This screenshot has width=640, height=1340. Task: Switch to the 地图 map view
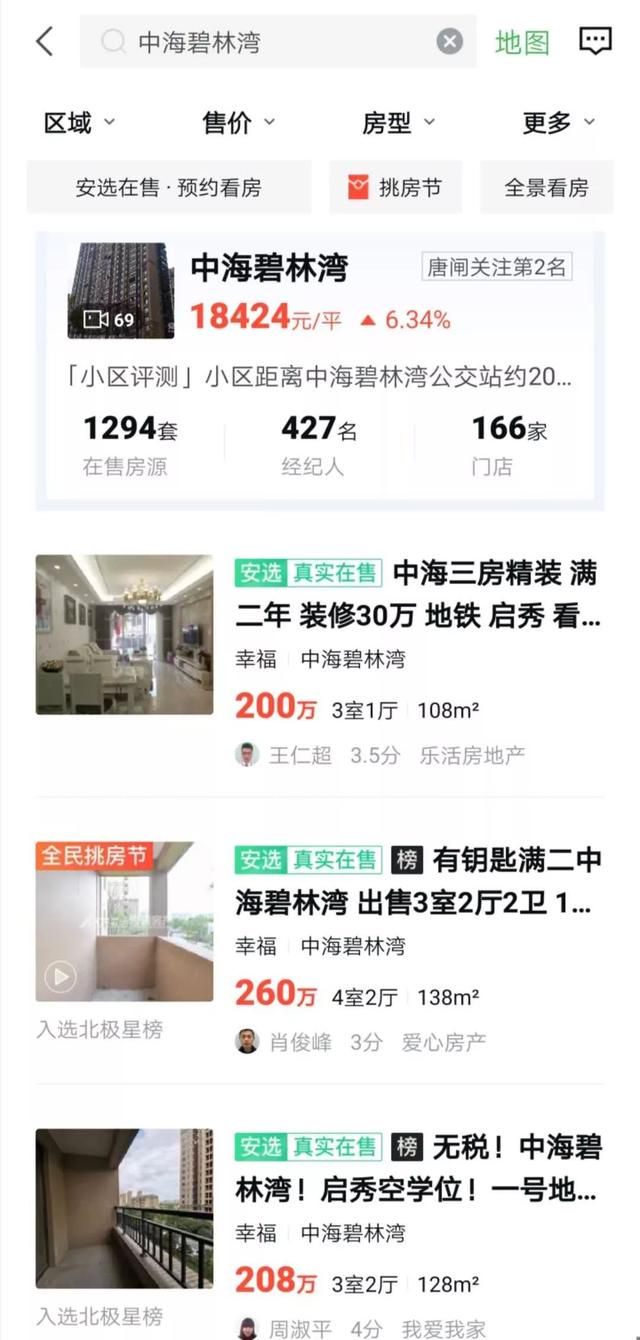523,42
